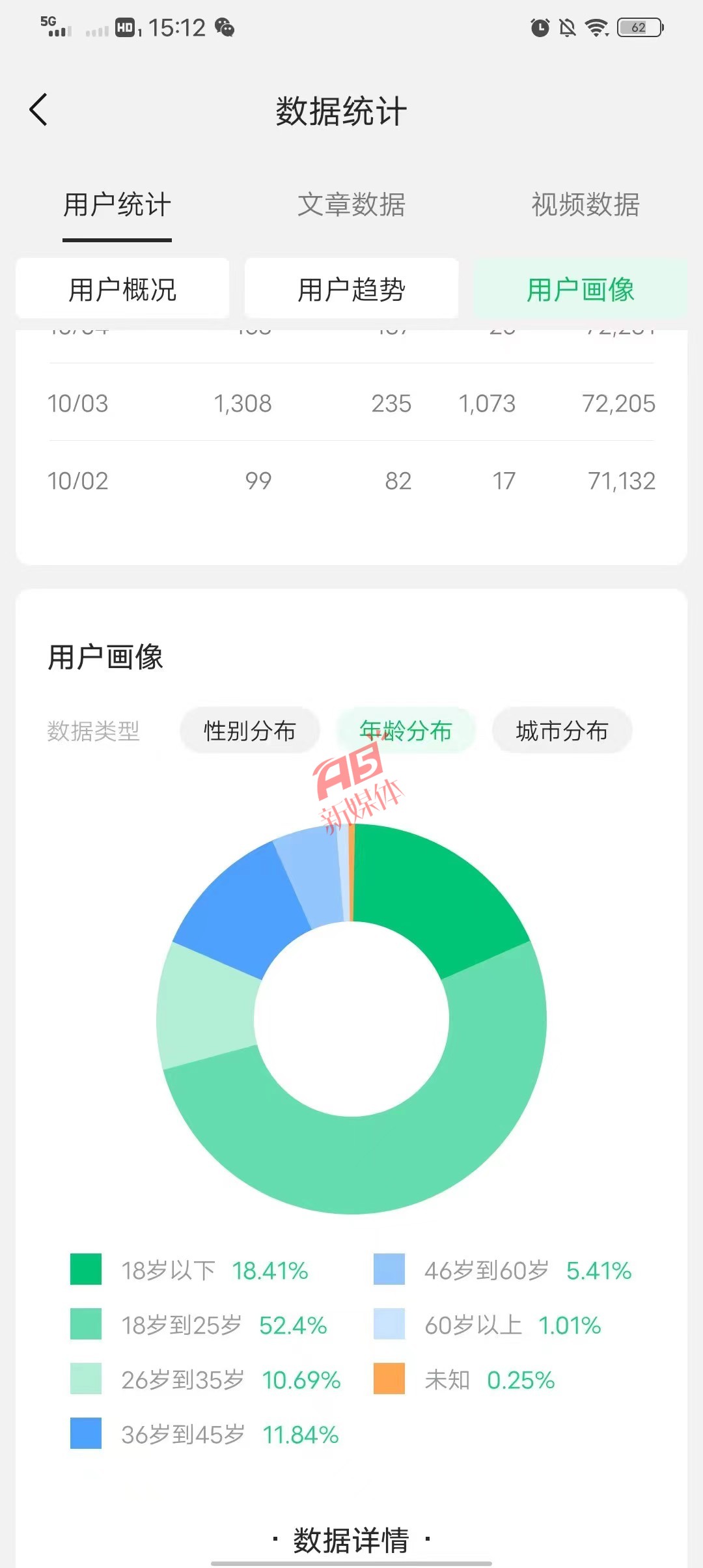This screenshot has height=1568, width=703.
Task: Jump to the 用户趋势 section
Action: (x=351, y=289)
